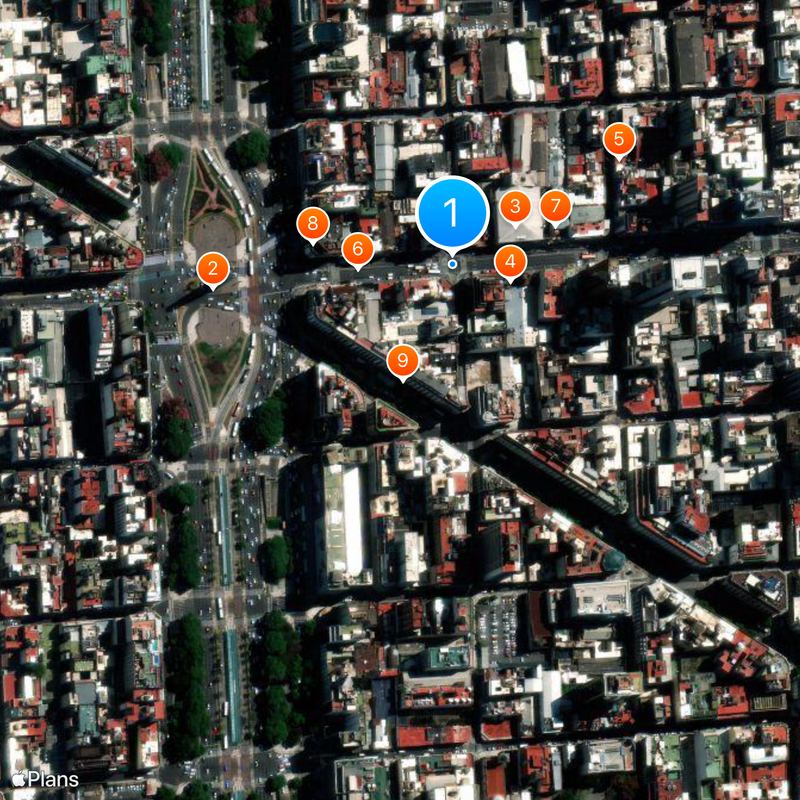The width and height of the screenshot is (800, 800).
Task: Tap the orange pin numbered 5
Action: [x=619, y=139]
